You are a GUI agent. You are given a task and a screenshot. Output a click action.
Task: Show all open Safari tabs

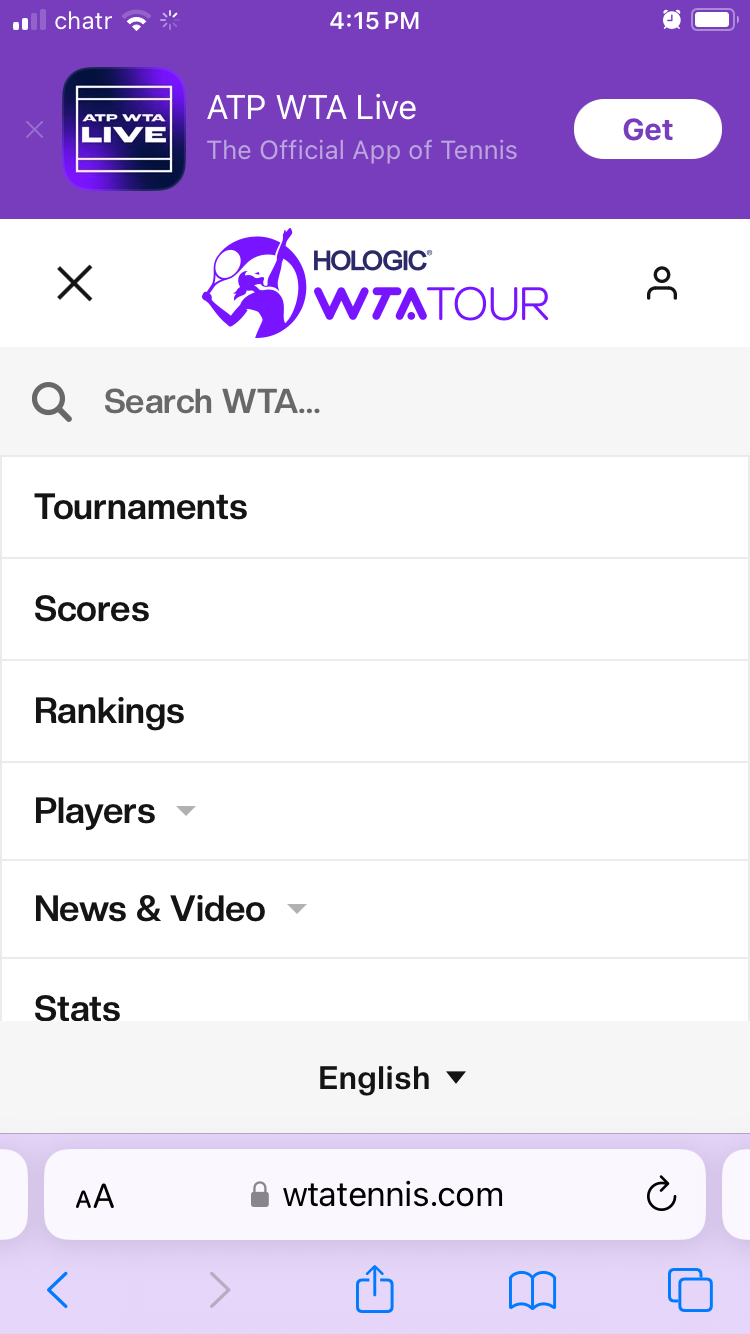(x=690, y=1290)
